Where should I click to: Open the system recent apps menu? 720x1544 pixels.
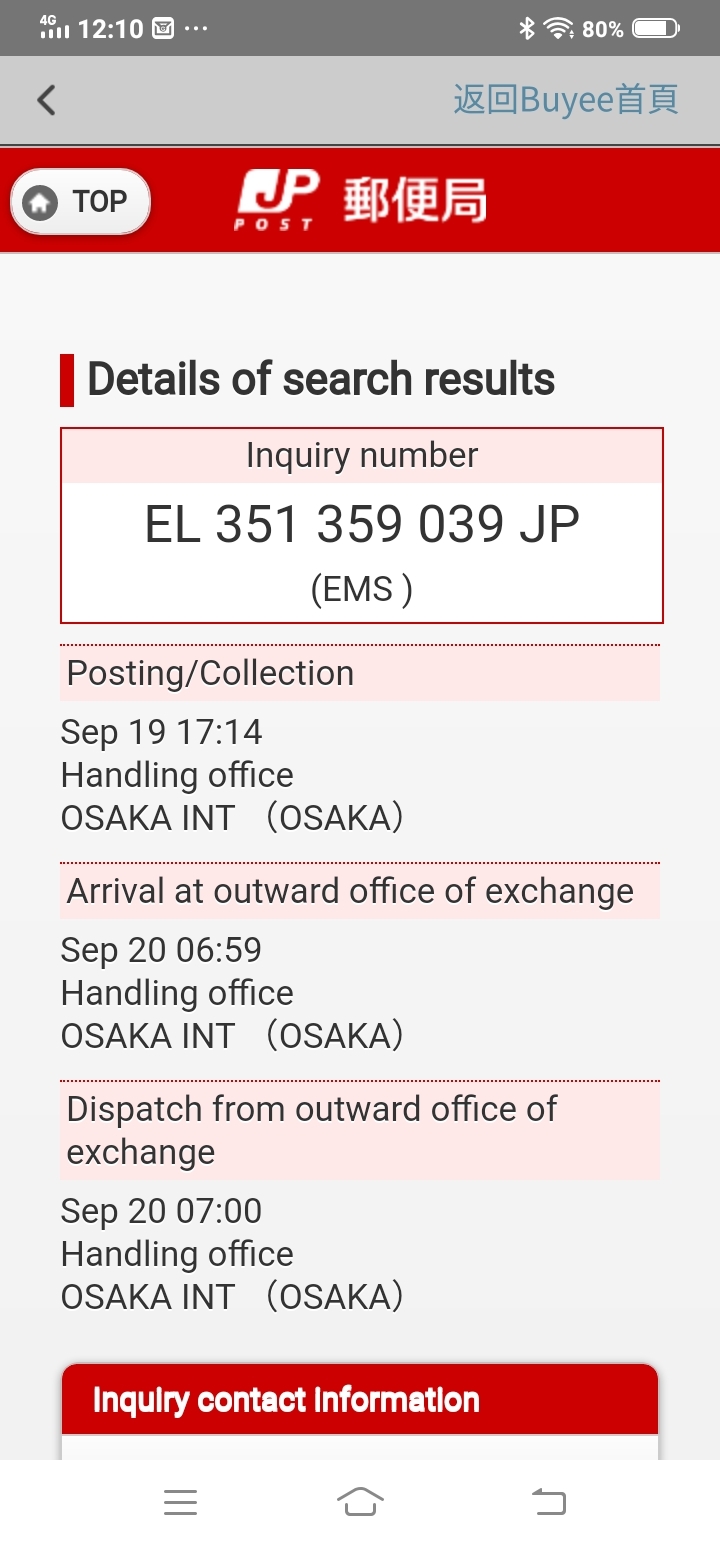(180, 1501)
